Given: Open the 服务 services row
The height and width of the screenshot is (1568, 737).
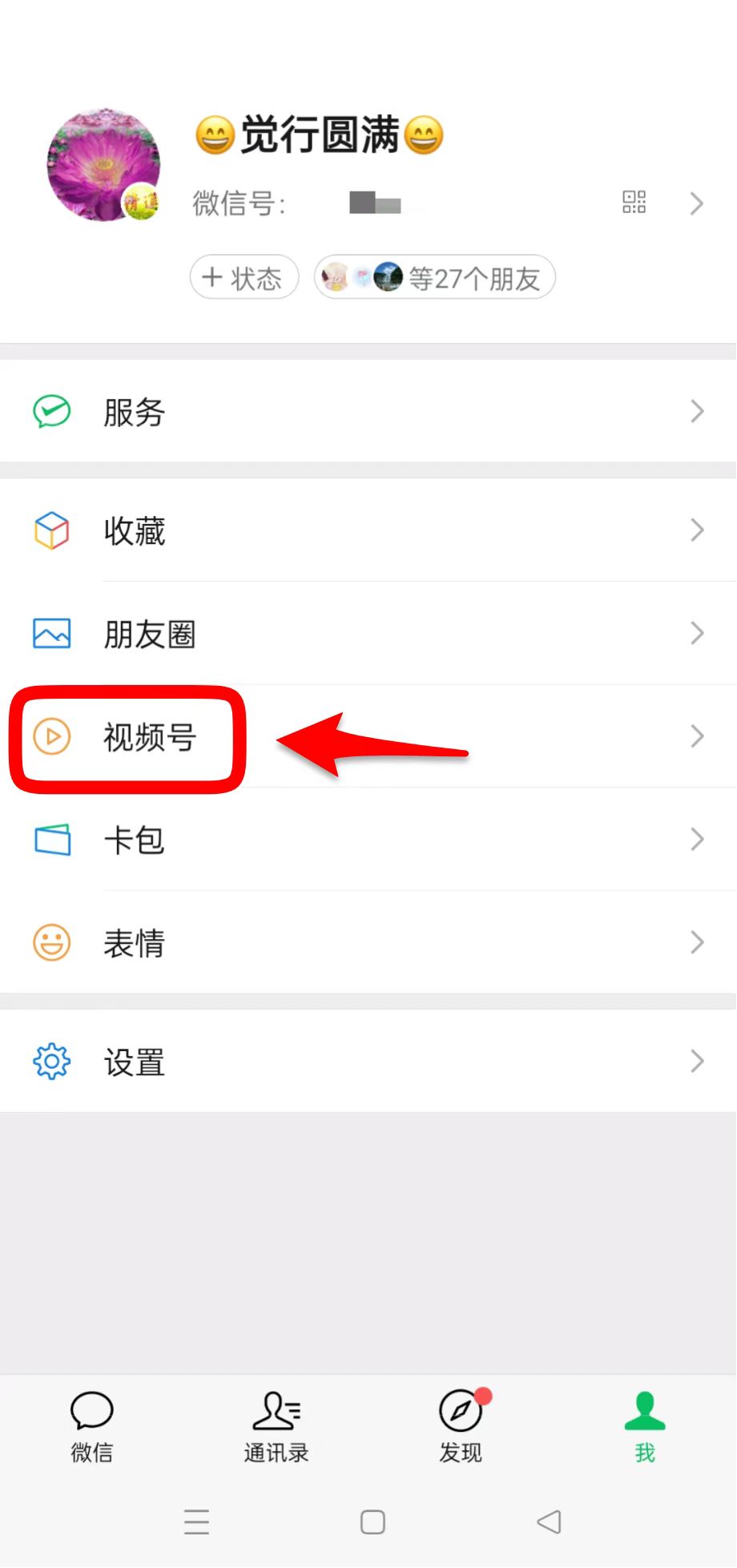Looking at the screenshot, I should pos(368,412).
